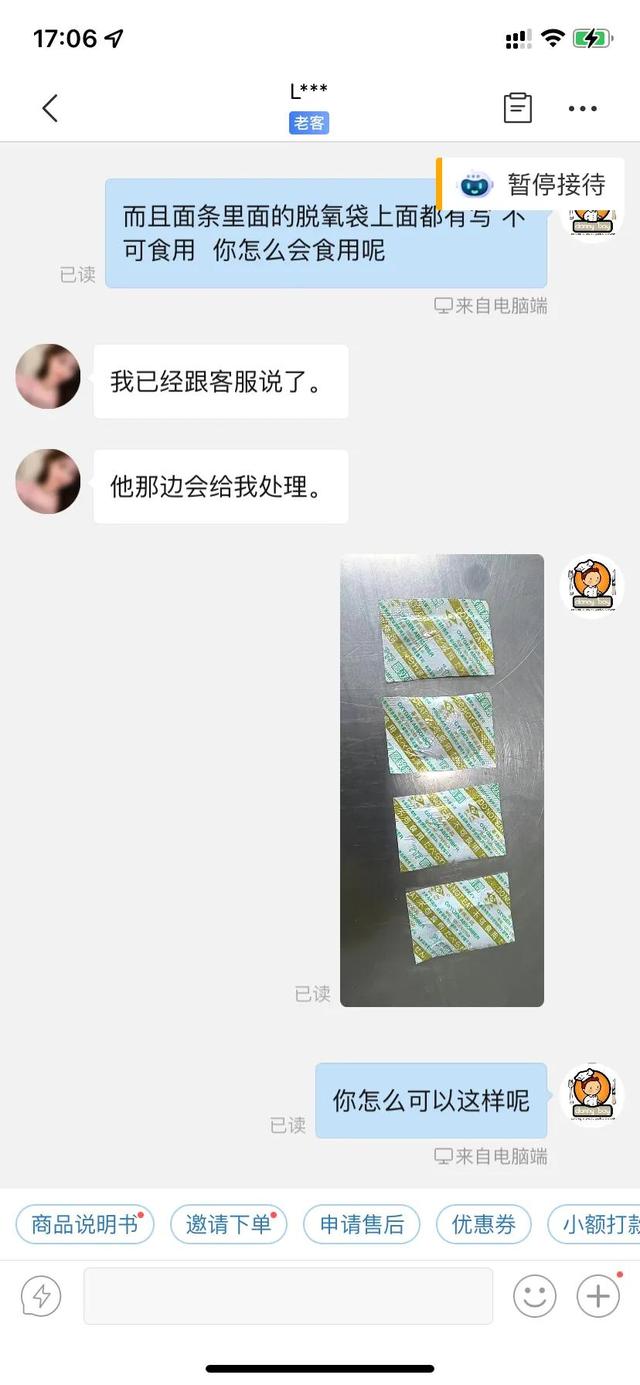Choose the 申请售后 chip

(x=362, y=1224)
